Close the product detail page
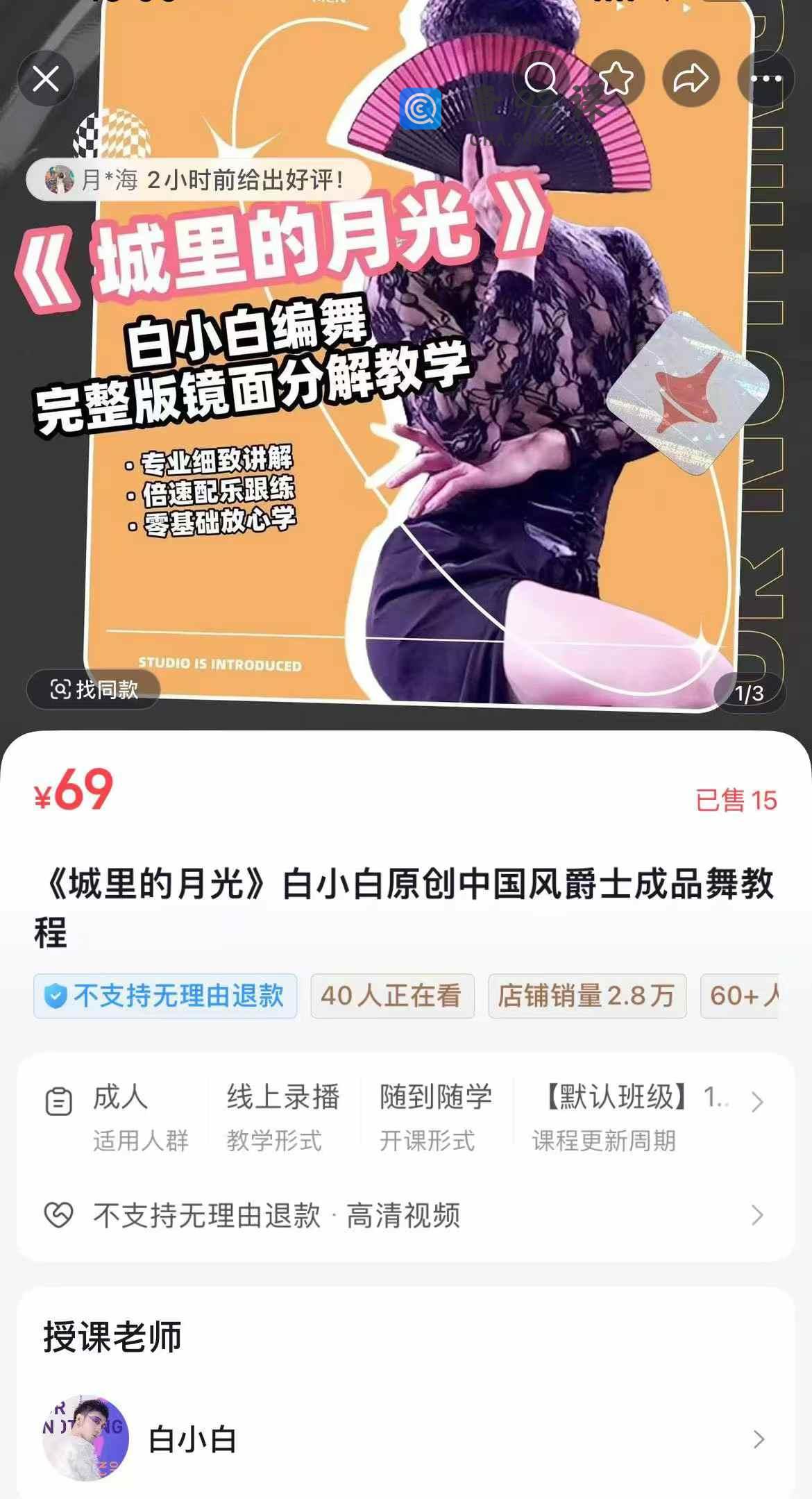 tap(46, 79)
